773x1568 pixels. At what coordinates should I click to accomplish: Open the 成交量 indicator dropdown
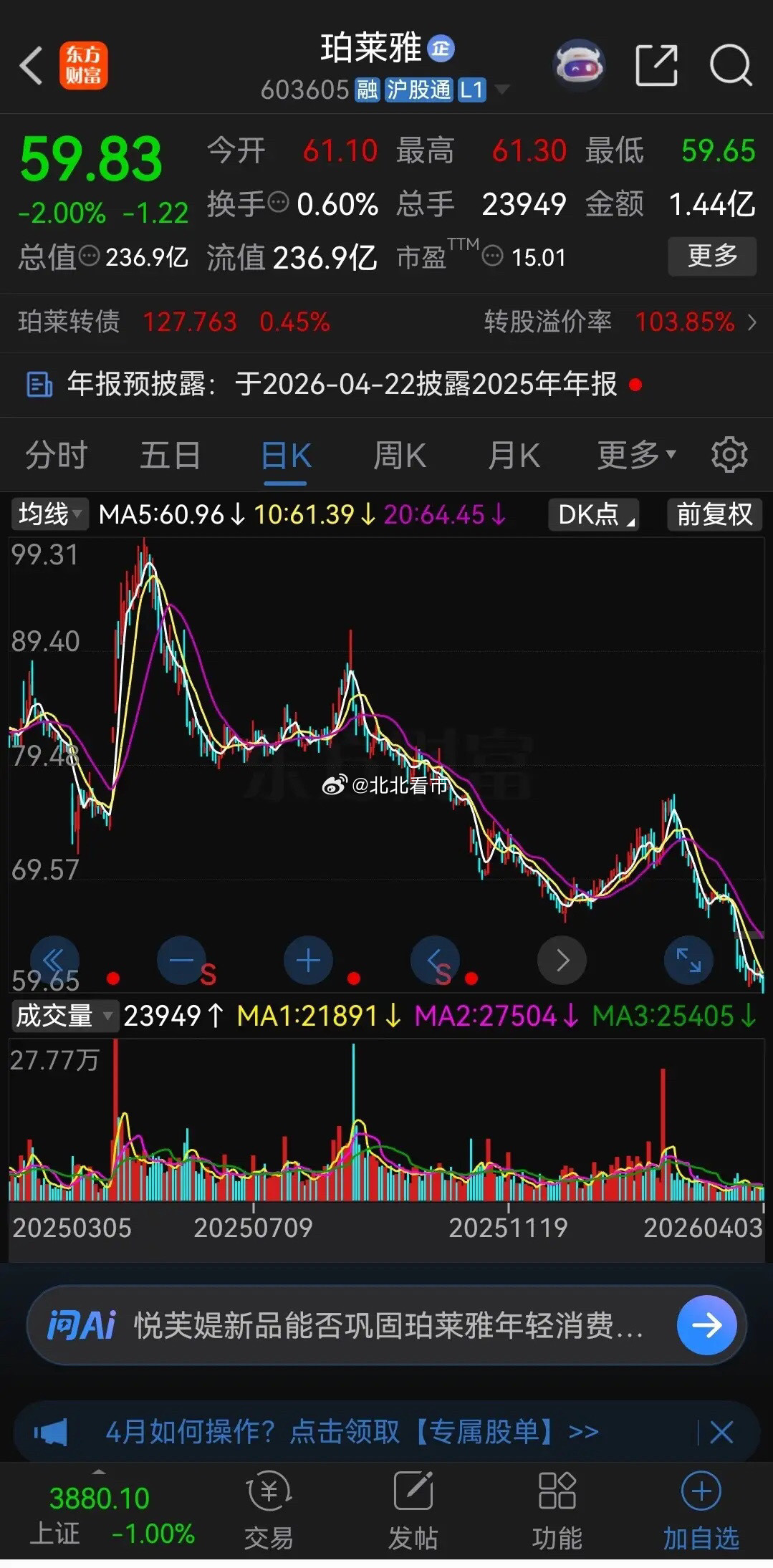click(x=64, y=1016)
